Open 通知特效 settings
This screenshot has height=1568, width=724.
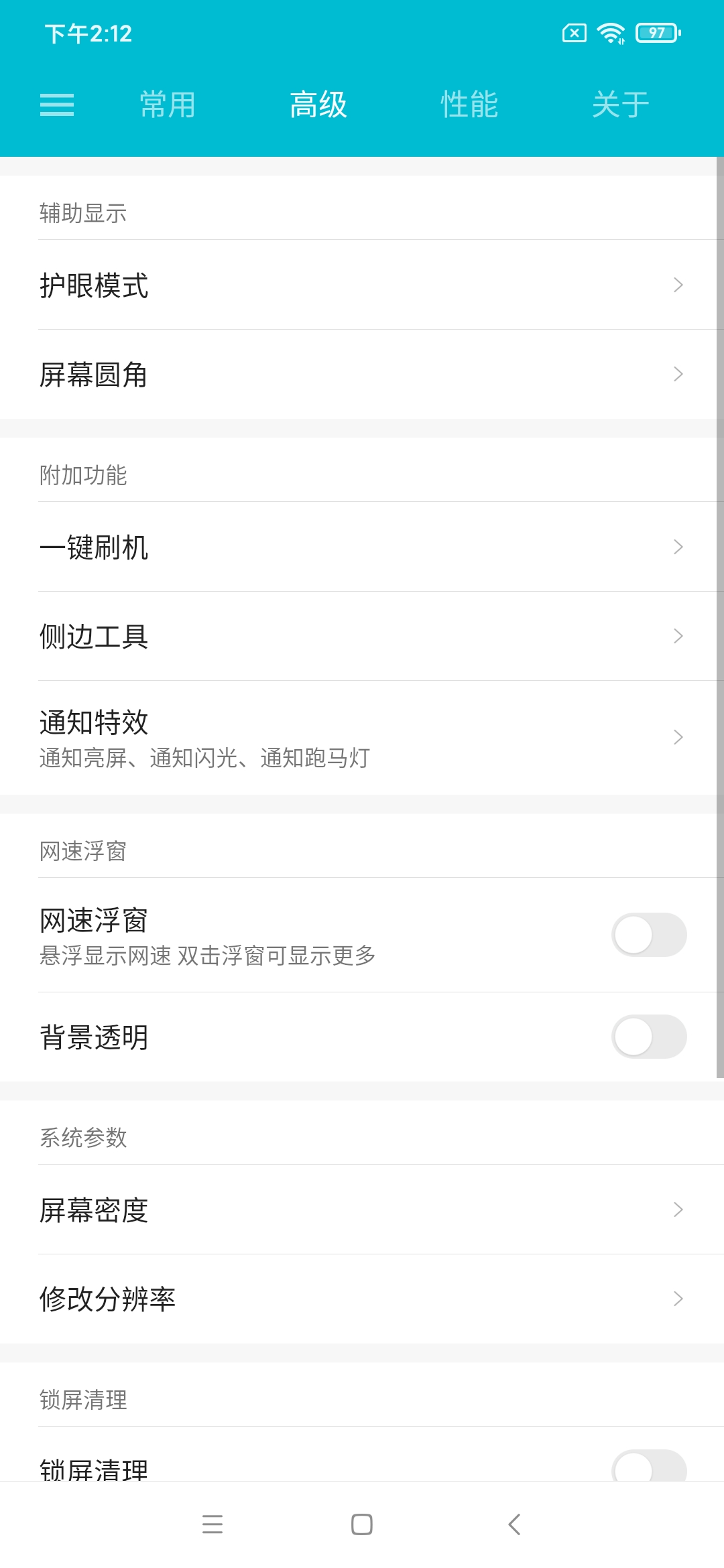362,737
